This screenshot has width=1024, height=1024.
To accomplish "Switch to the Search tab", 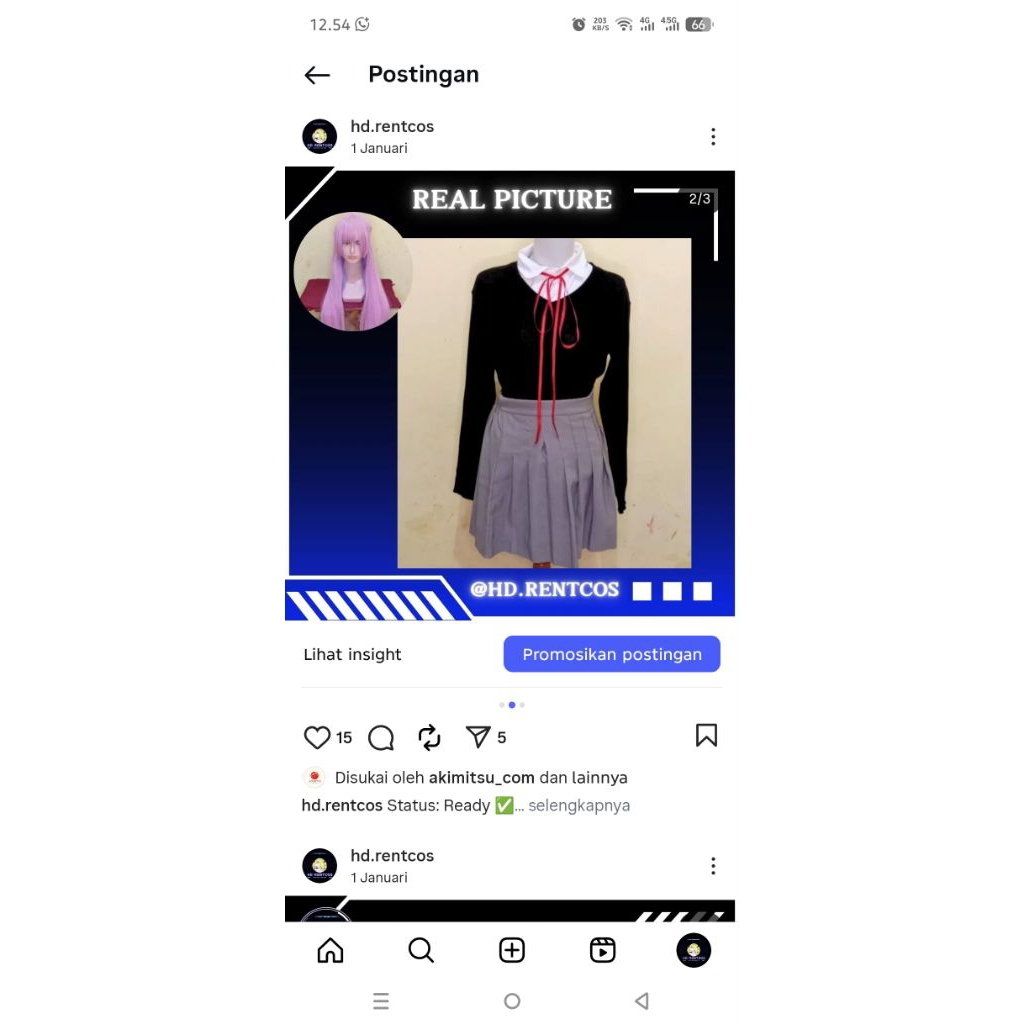I will tap(421, 950).
